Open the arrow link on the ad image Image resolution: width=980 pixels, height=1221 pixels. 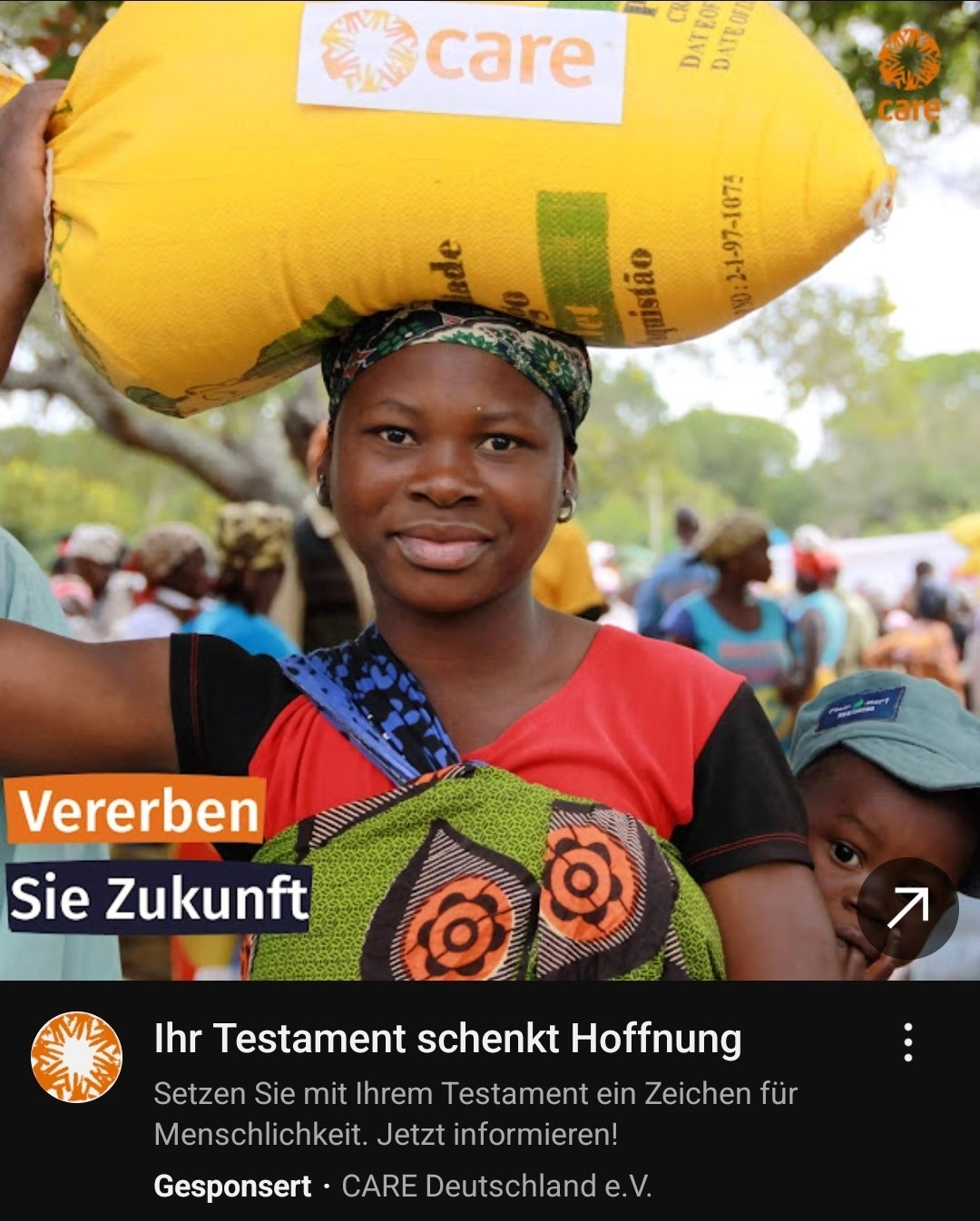click(x=906, y=908)
